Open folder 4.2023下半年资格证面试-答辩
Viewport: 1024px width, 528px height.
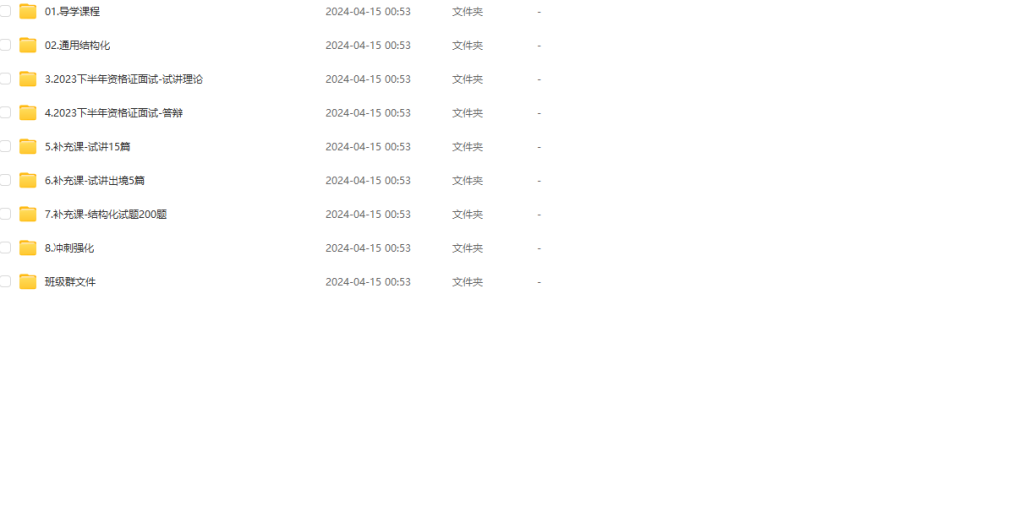coord(113,113)
